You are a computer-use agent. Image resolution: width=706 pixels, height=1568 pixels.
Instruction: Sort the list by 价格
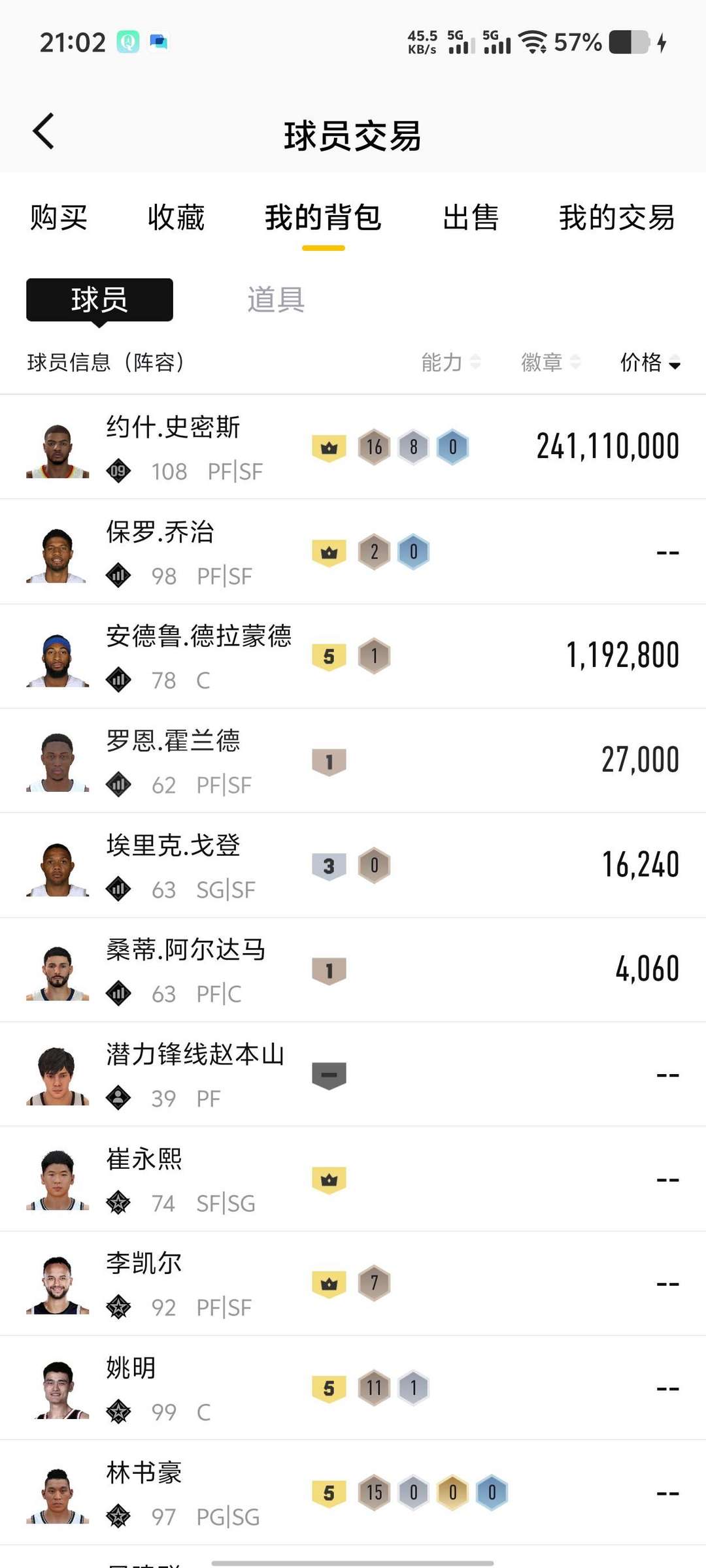click(x=650, y=362)
